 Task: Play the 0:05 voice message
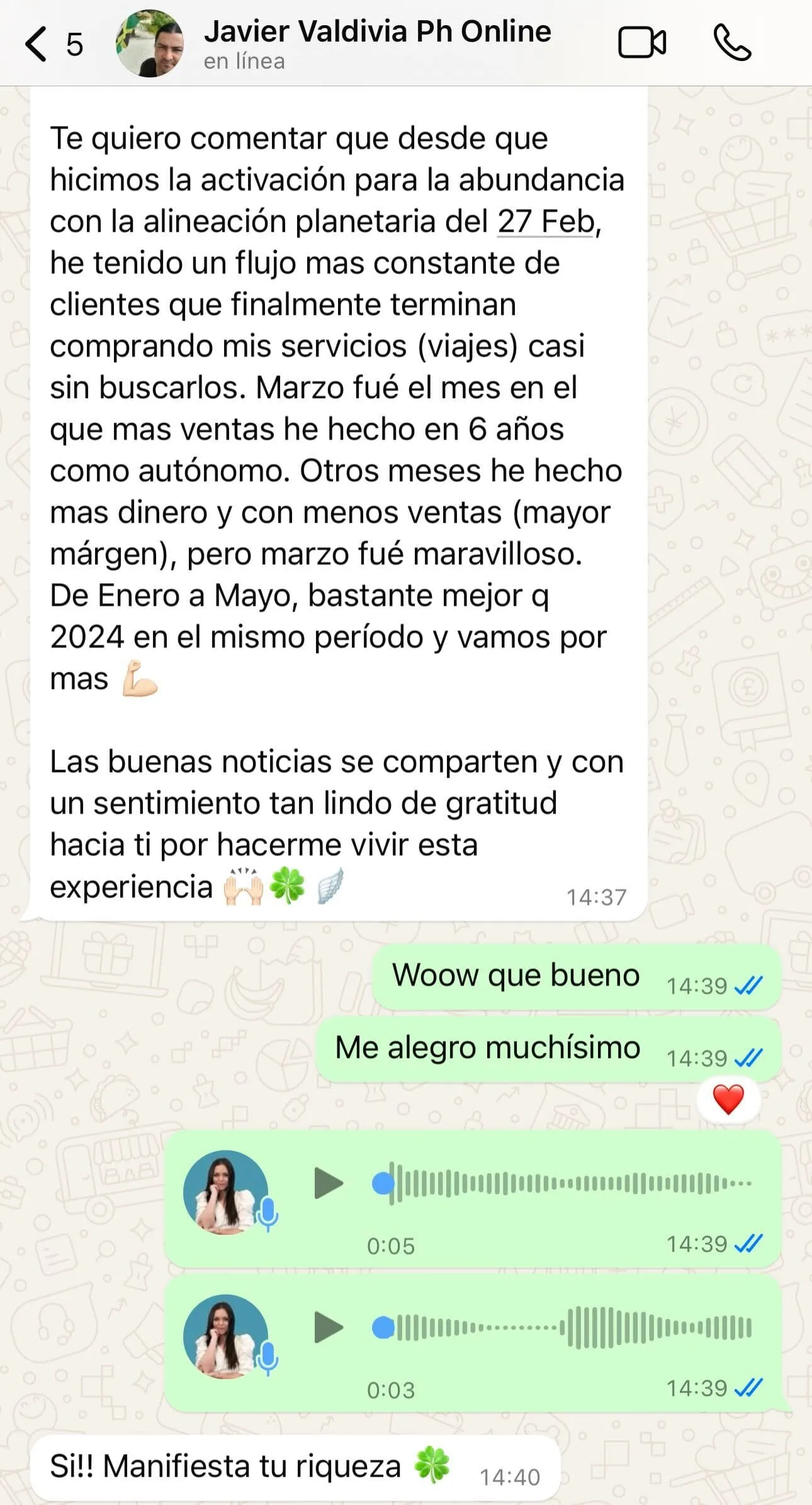pos(329,1184)
